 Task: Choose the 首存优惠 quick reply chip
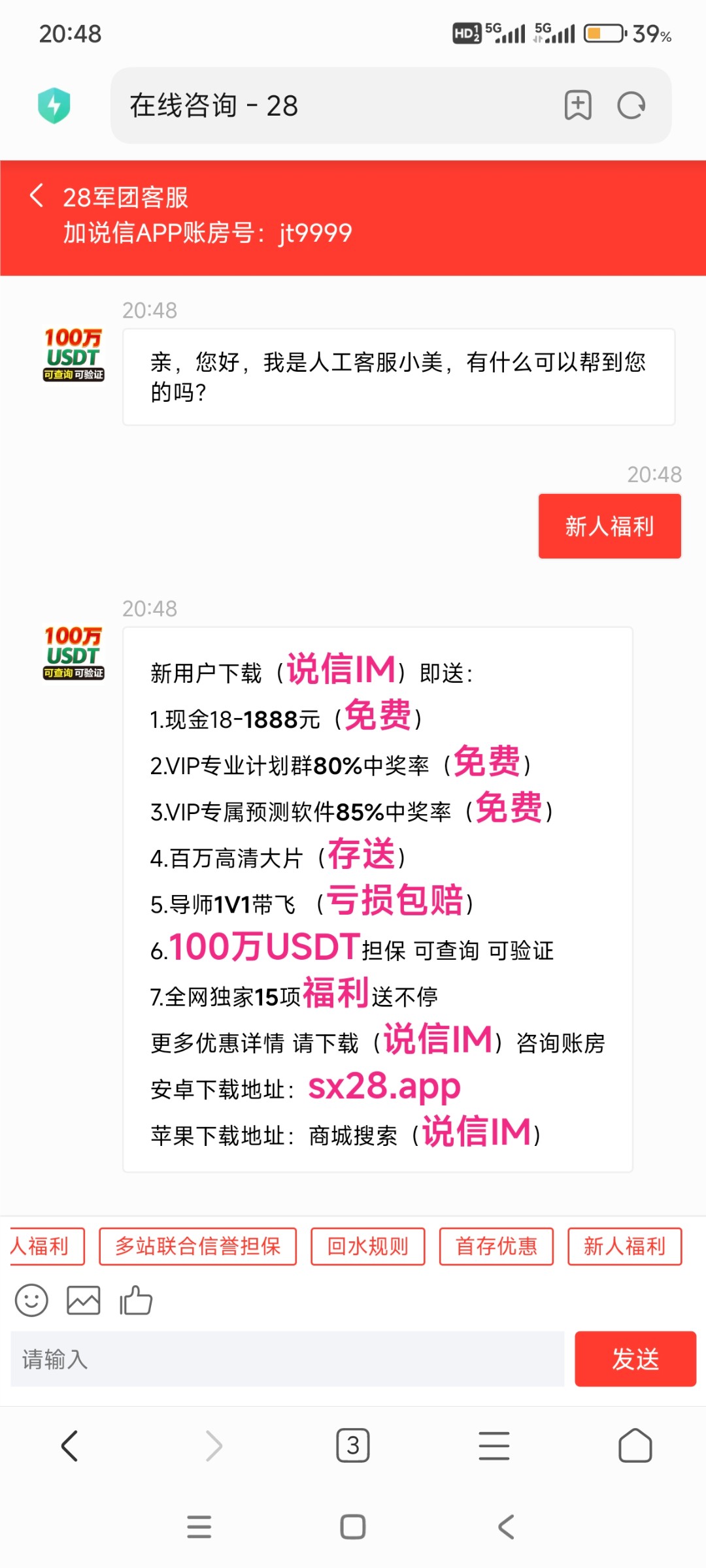click(x=496, y=1247)
